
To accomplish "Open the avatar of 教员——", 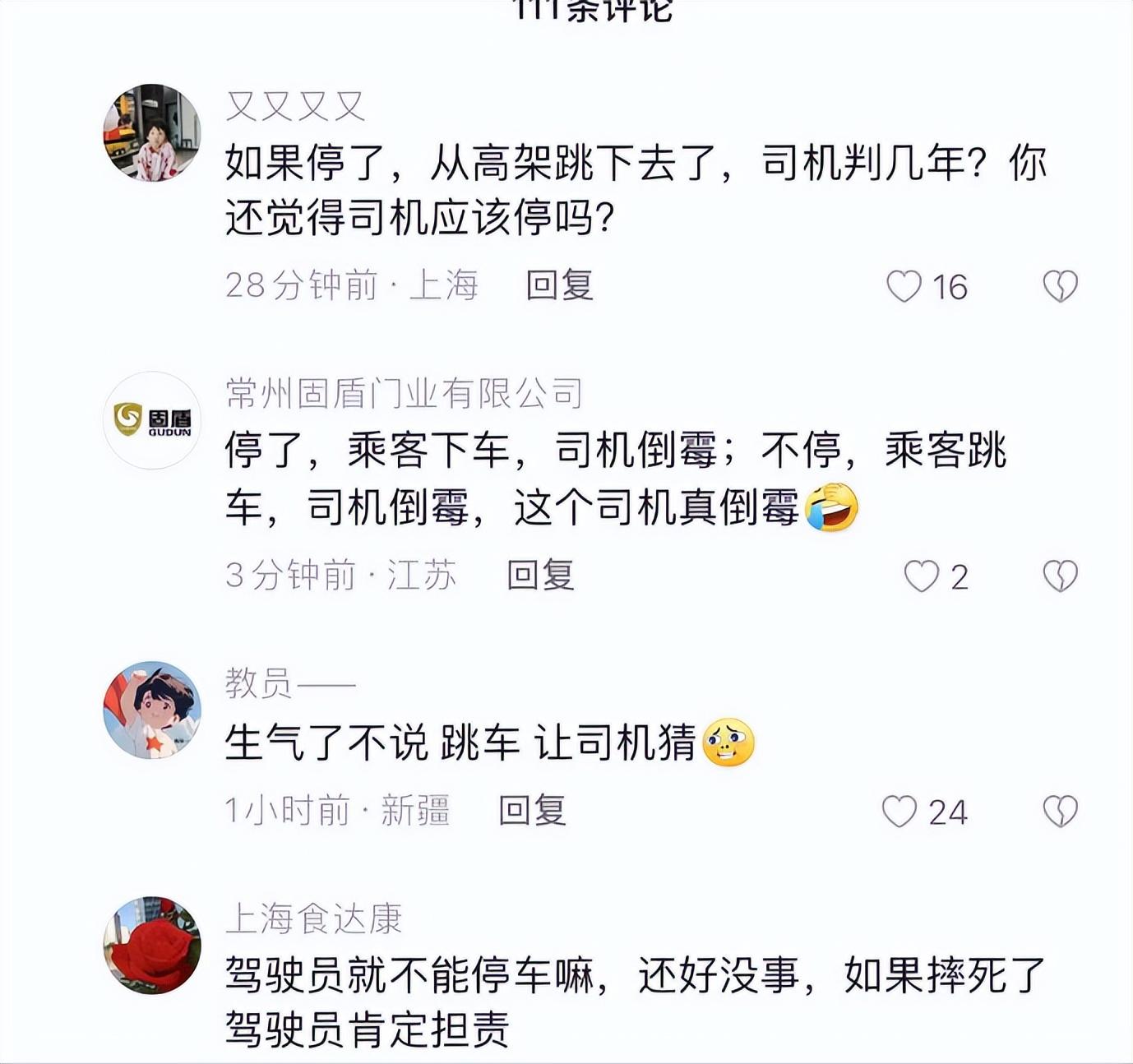I will click(152, 710).
